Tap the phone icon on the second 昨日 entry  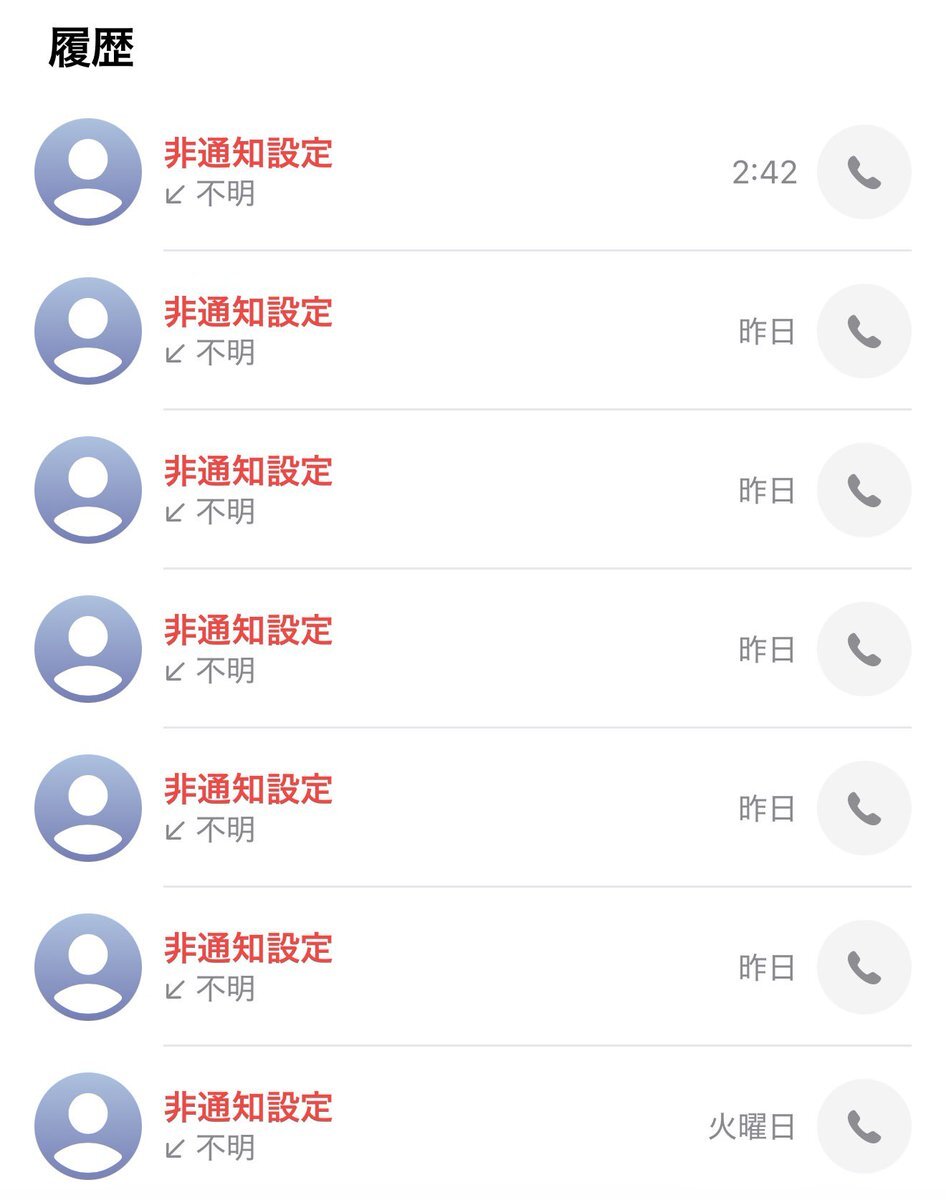point(864,490)
